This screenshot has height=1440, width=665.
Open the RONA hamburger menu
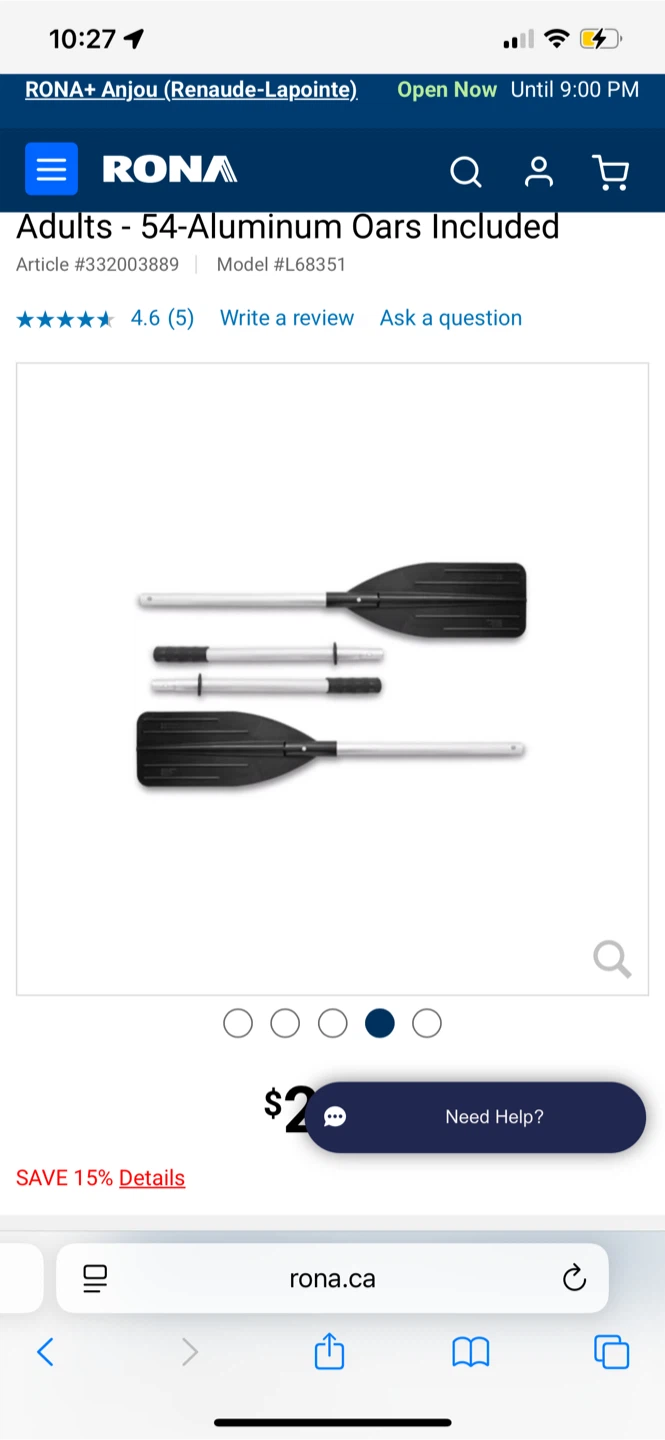(51, 169)
